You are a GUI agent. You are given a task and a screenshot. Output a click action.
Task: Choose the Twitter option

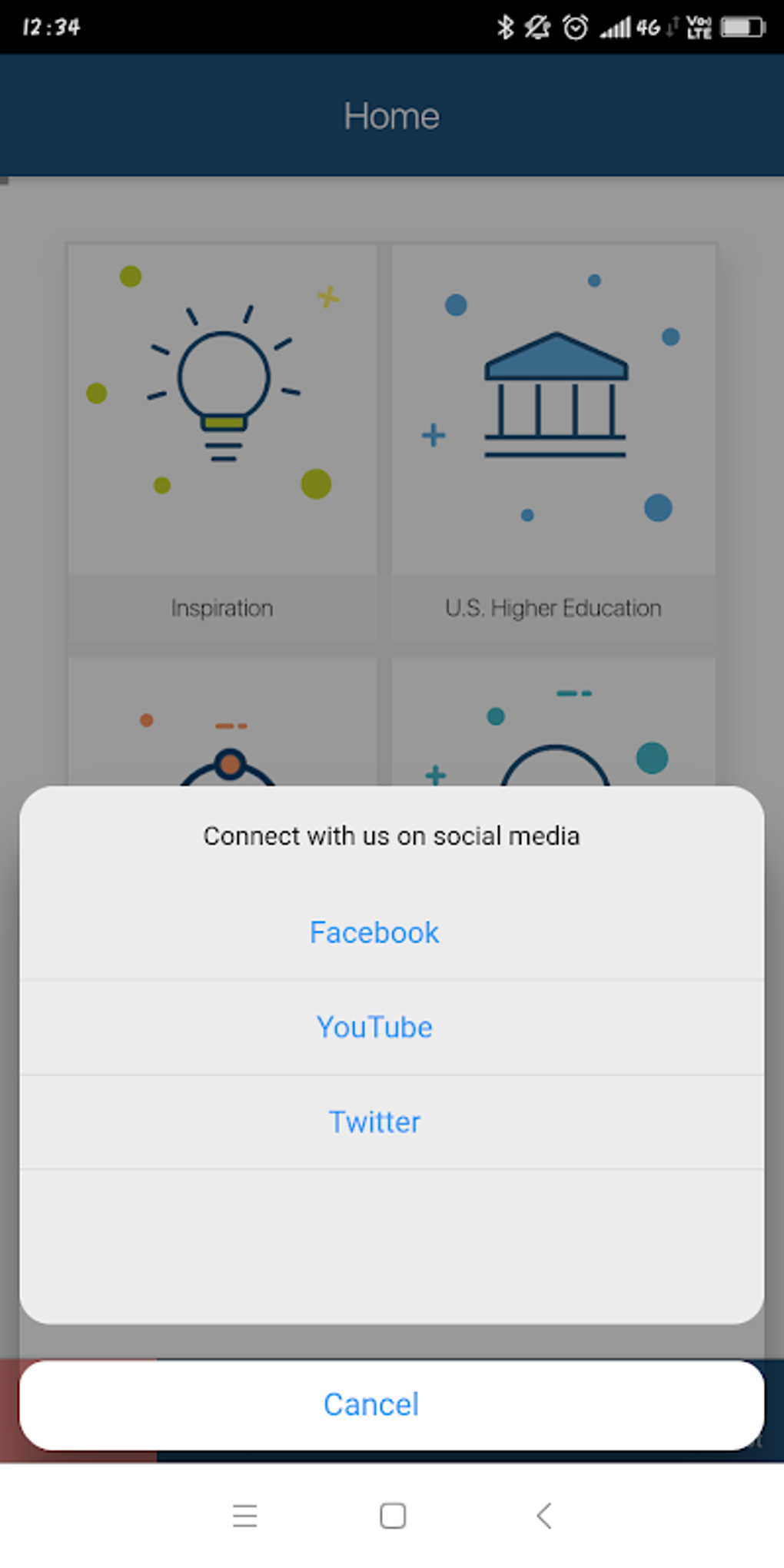point(374,1121)
